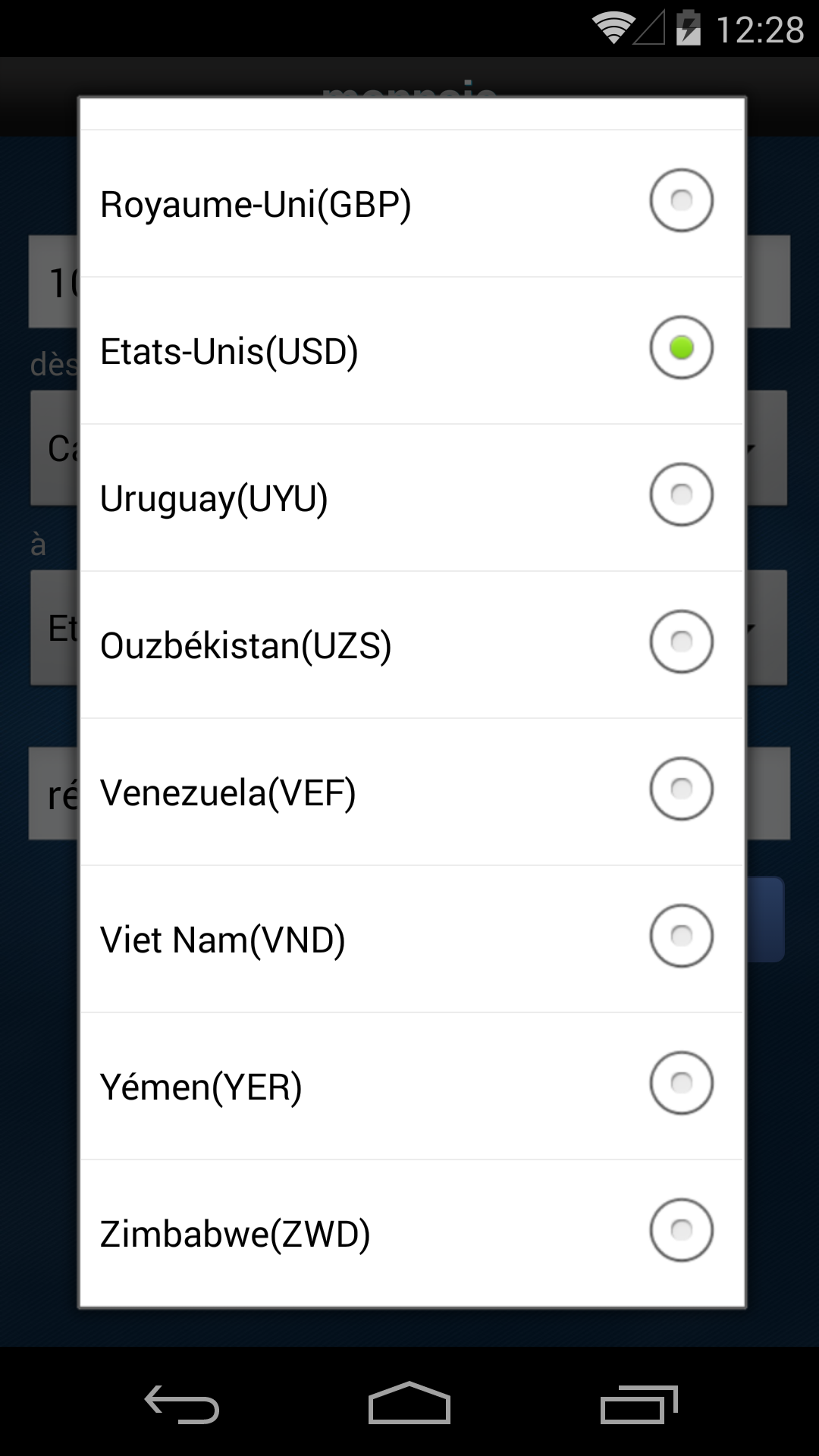Select the Zimbabwe(ZWD) radio button
This screenshot has height=1456, width=819.
pos(680,1230)
